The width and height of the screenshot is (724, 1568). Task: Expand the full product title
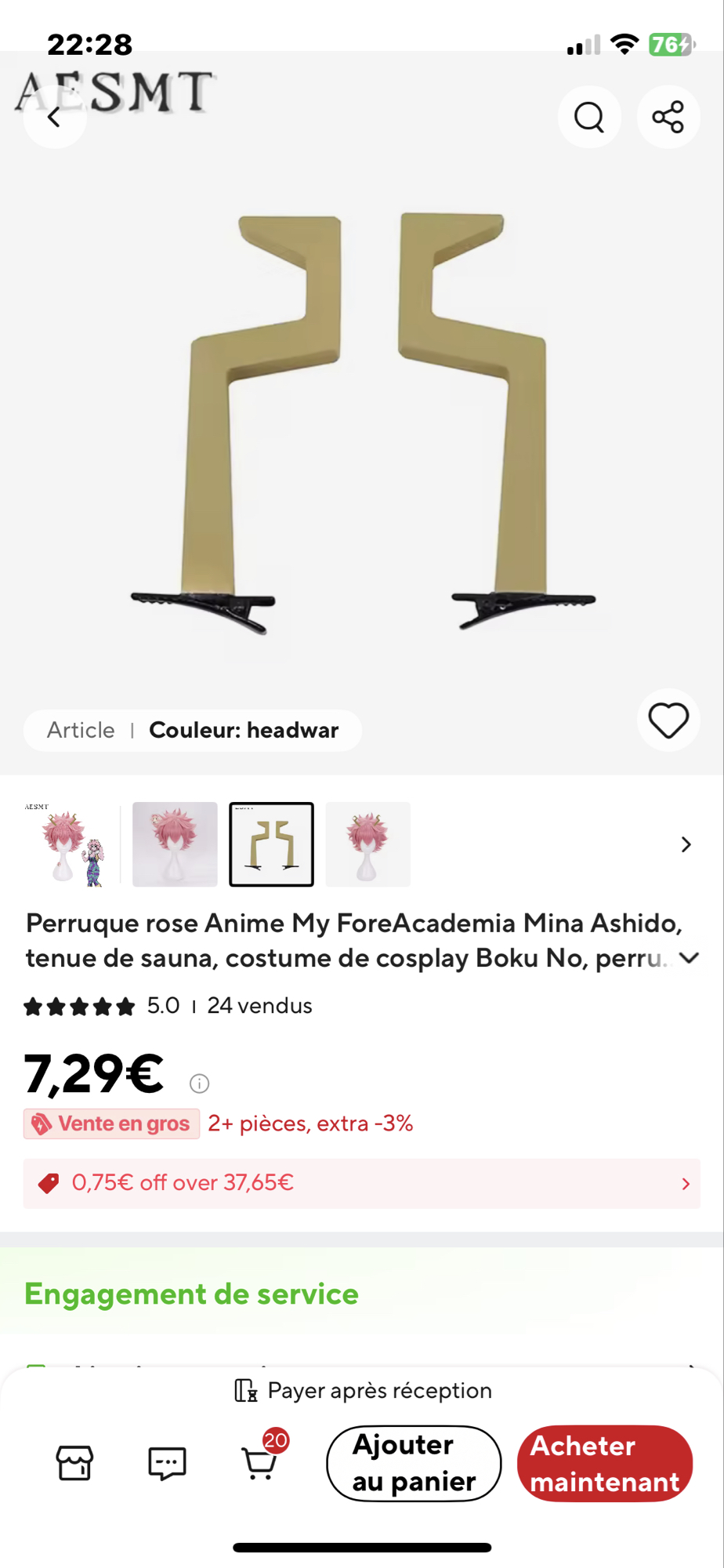click(690, 958)
